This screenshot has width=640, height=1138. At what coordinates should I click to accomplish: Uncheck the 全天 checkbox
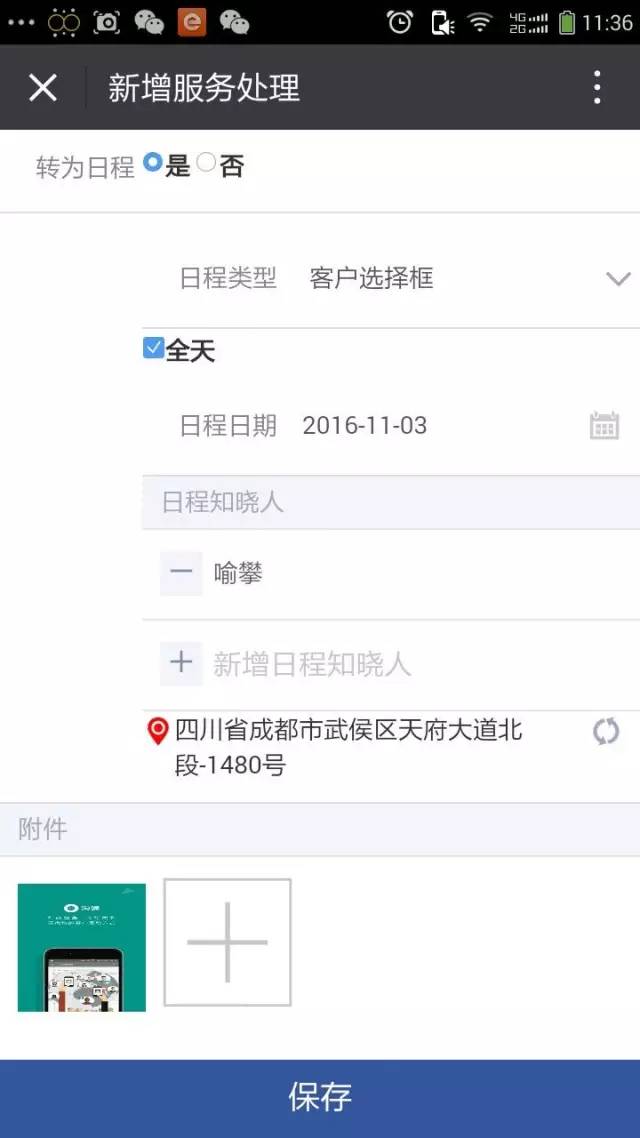153,349
